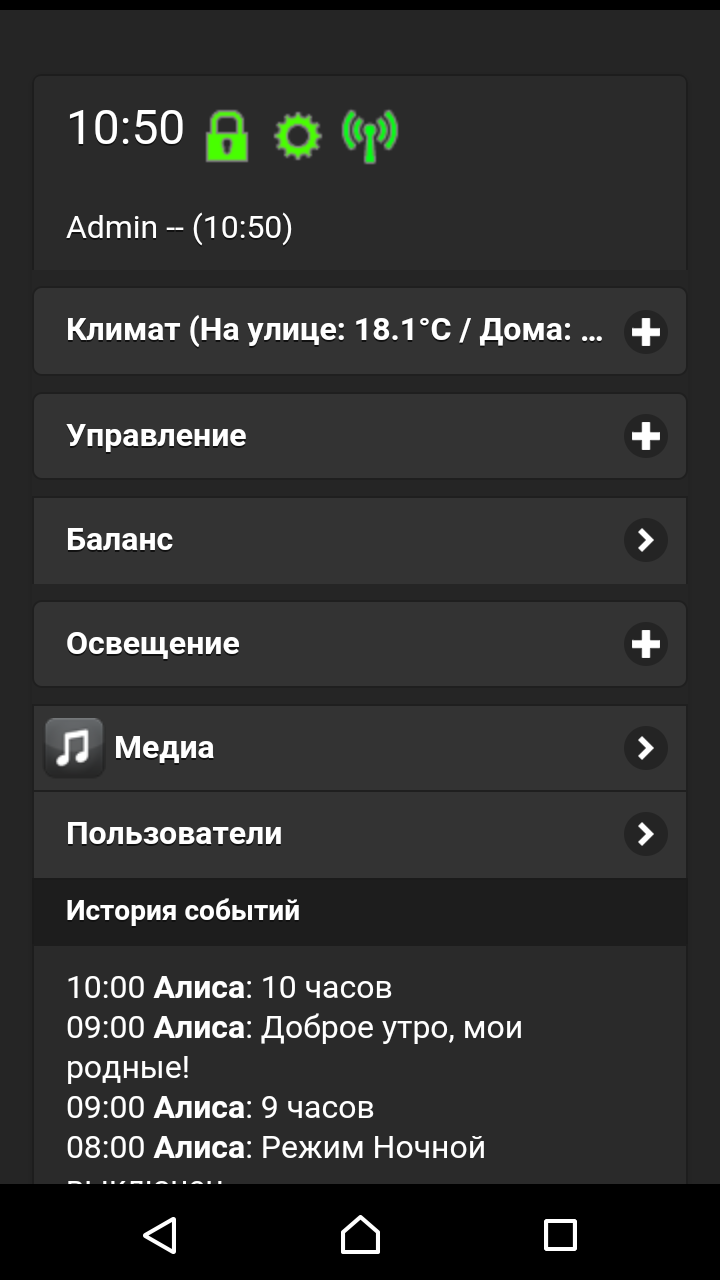The image size is (720, 1280).
Task: Click the green lock icon
Action: point(227,136)
